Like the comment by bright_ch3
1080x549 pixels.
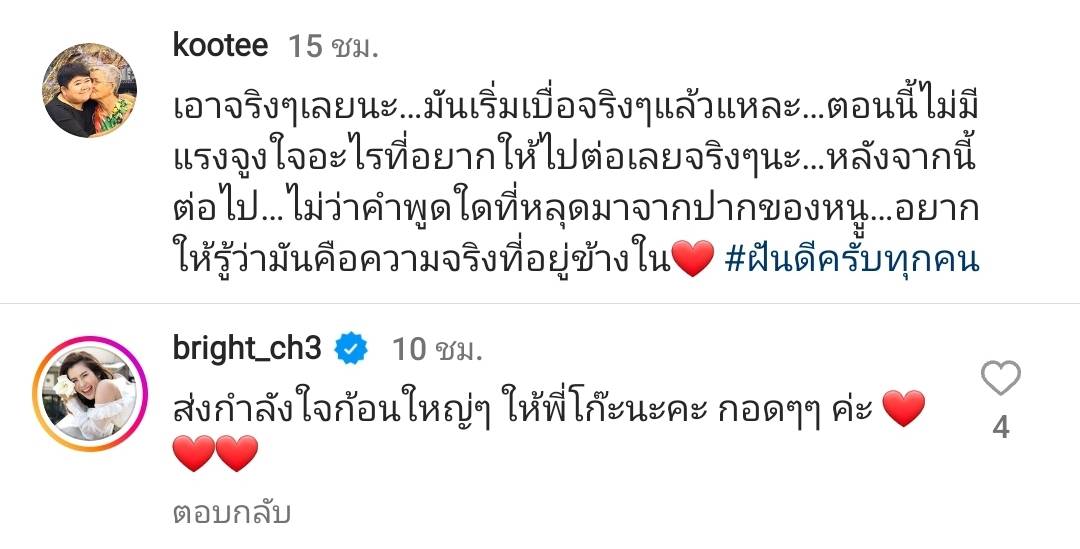coord(1000,380)
